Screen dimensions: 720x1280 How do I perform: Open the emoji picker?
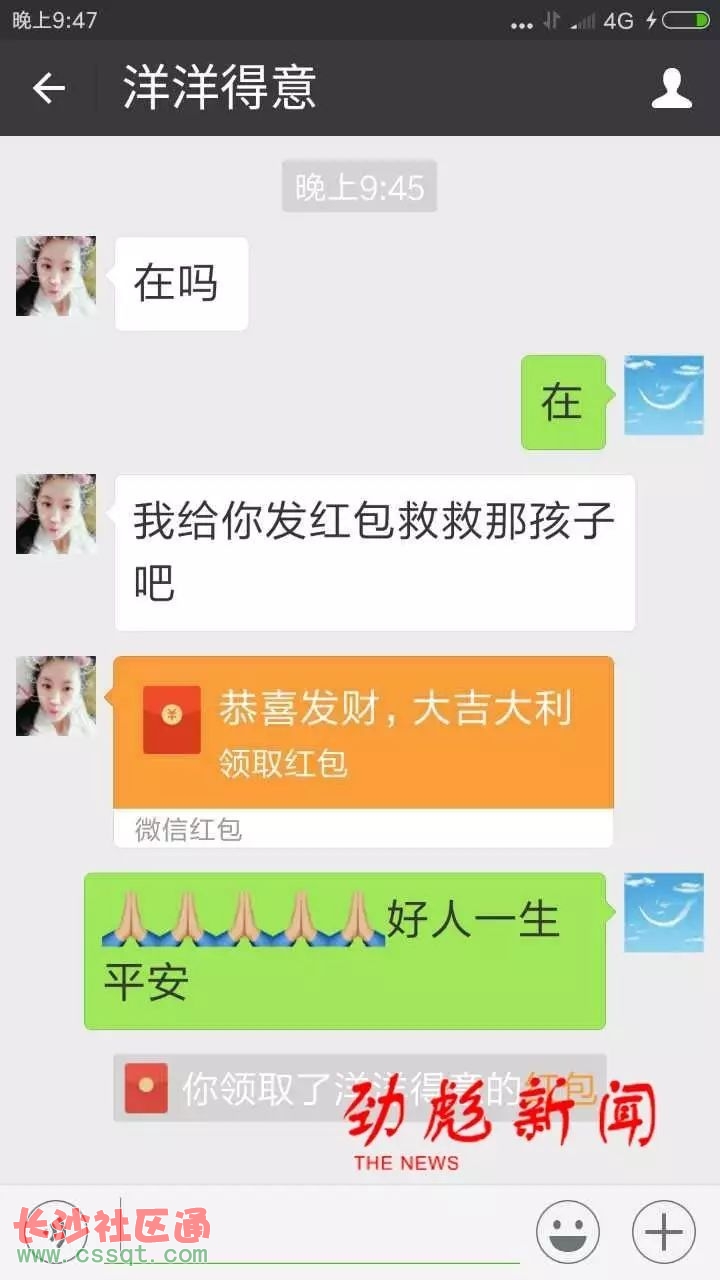pos(567,1232)
